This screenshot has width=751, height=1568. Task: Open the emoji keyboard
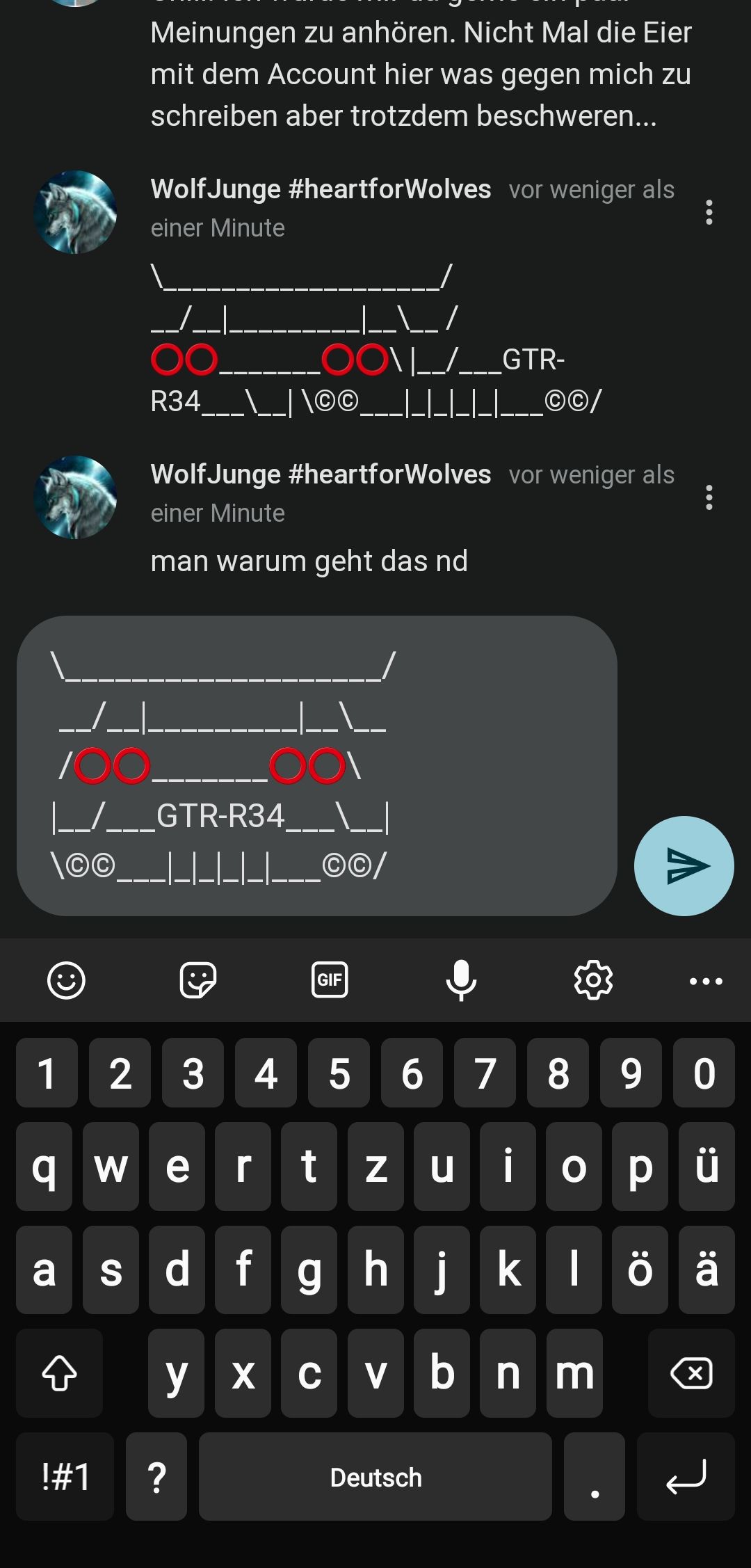pos(66,980)
